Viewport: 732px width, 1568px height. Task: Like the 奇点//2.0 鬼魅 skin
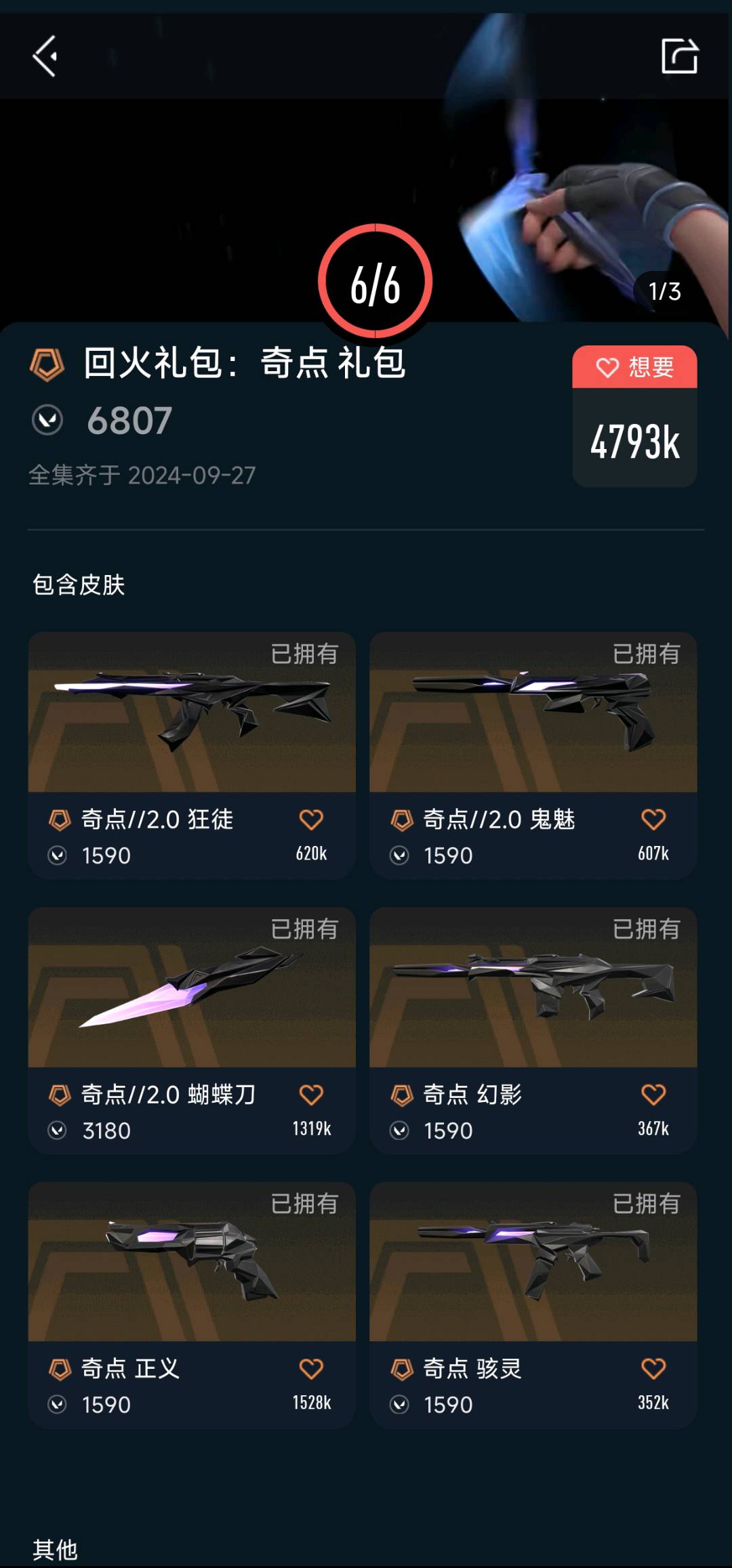[653, 820]
